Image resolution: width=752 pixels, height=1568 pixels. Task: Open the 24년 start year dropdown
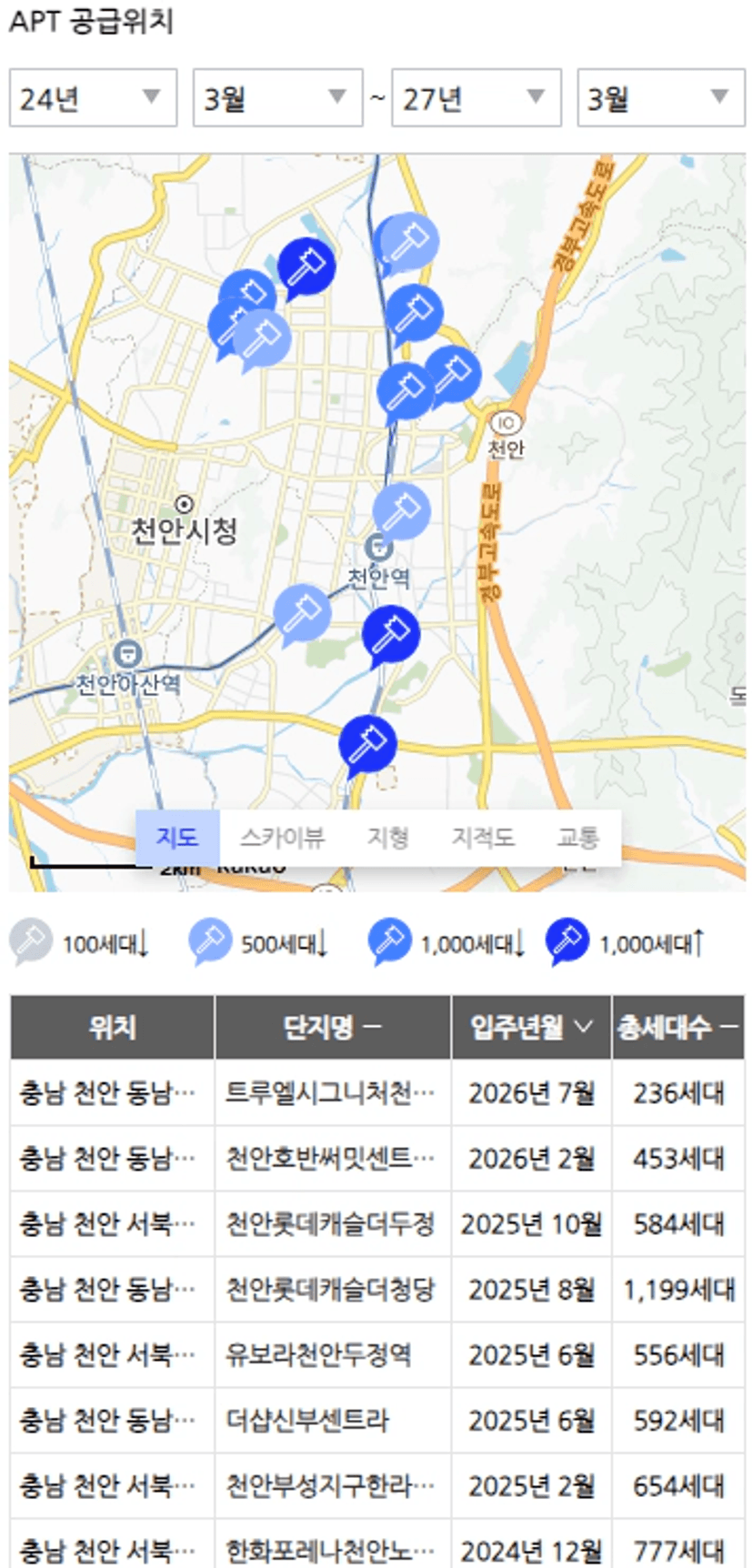93,97
